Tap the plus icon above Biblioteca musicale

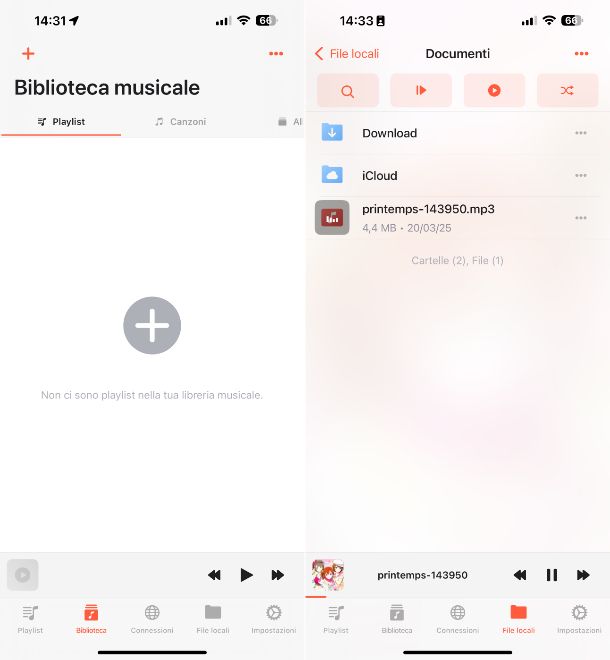[28, 54]
